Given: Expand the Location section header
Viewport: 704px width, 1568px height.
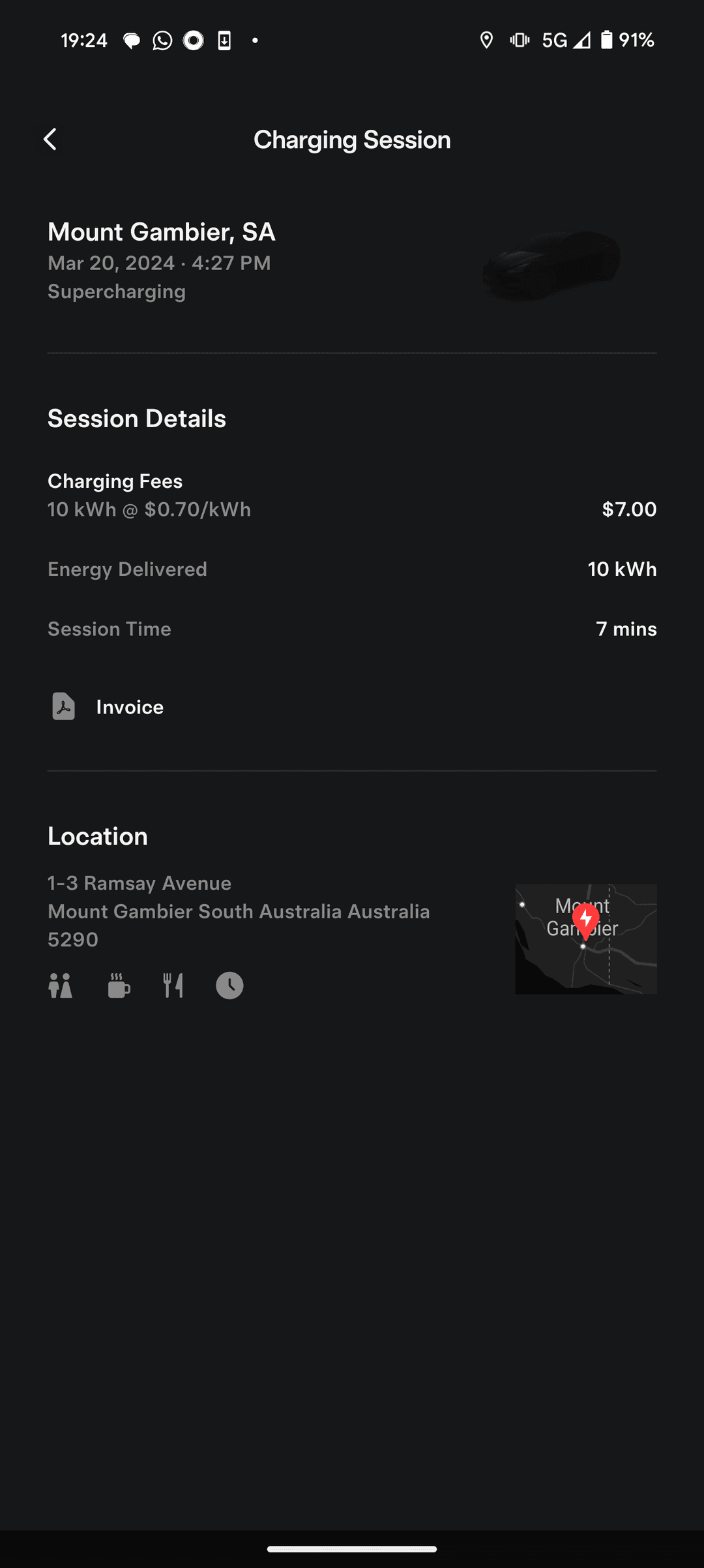Looking at the screenshot, I should 97,836.
